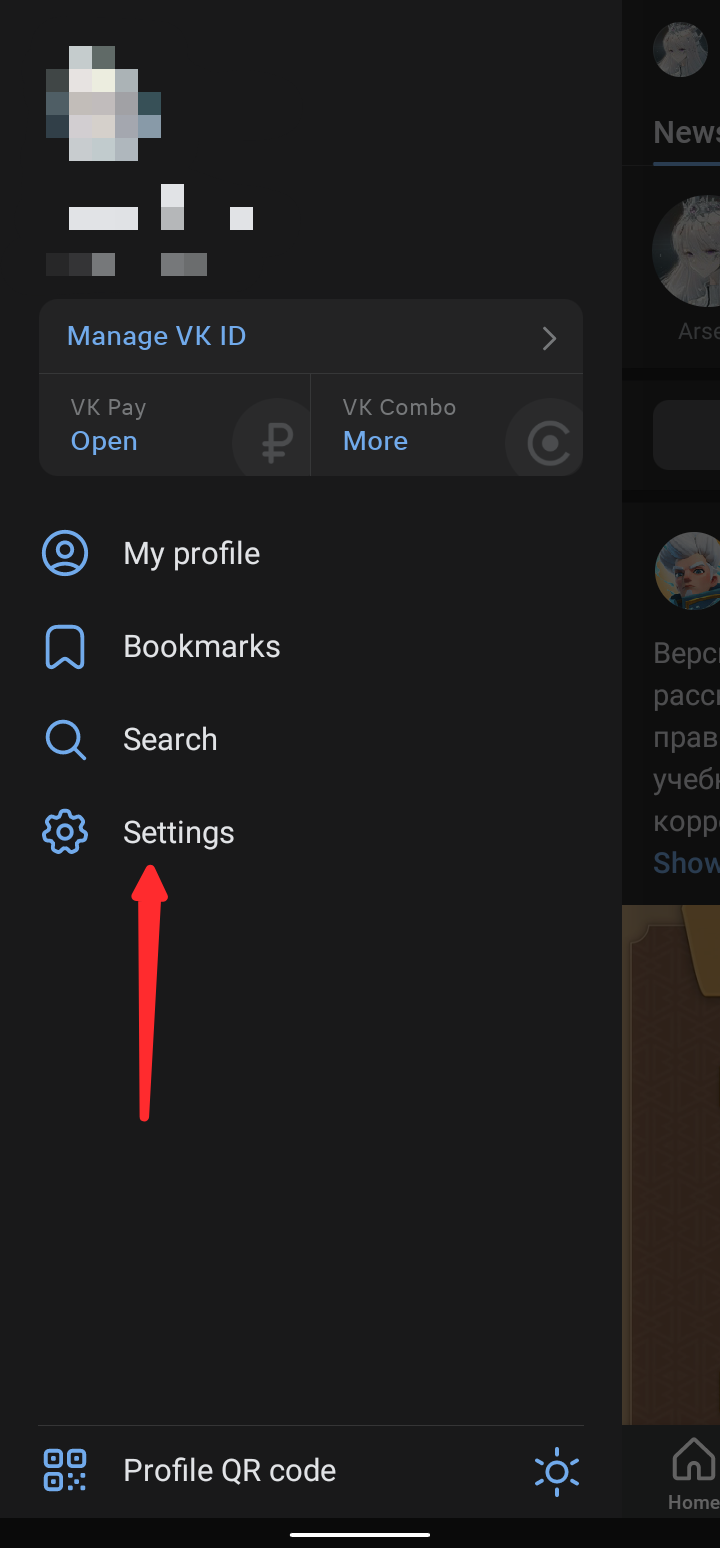This screenshot has width=720, height=1548.
Task: Open Settings
Action: [177, 833]
